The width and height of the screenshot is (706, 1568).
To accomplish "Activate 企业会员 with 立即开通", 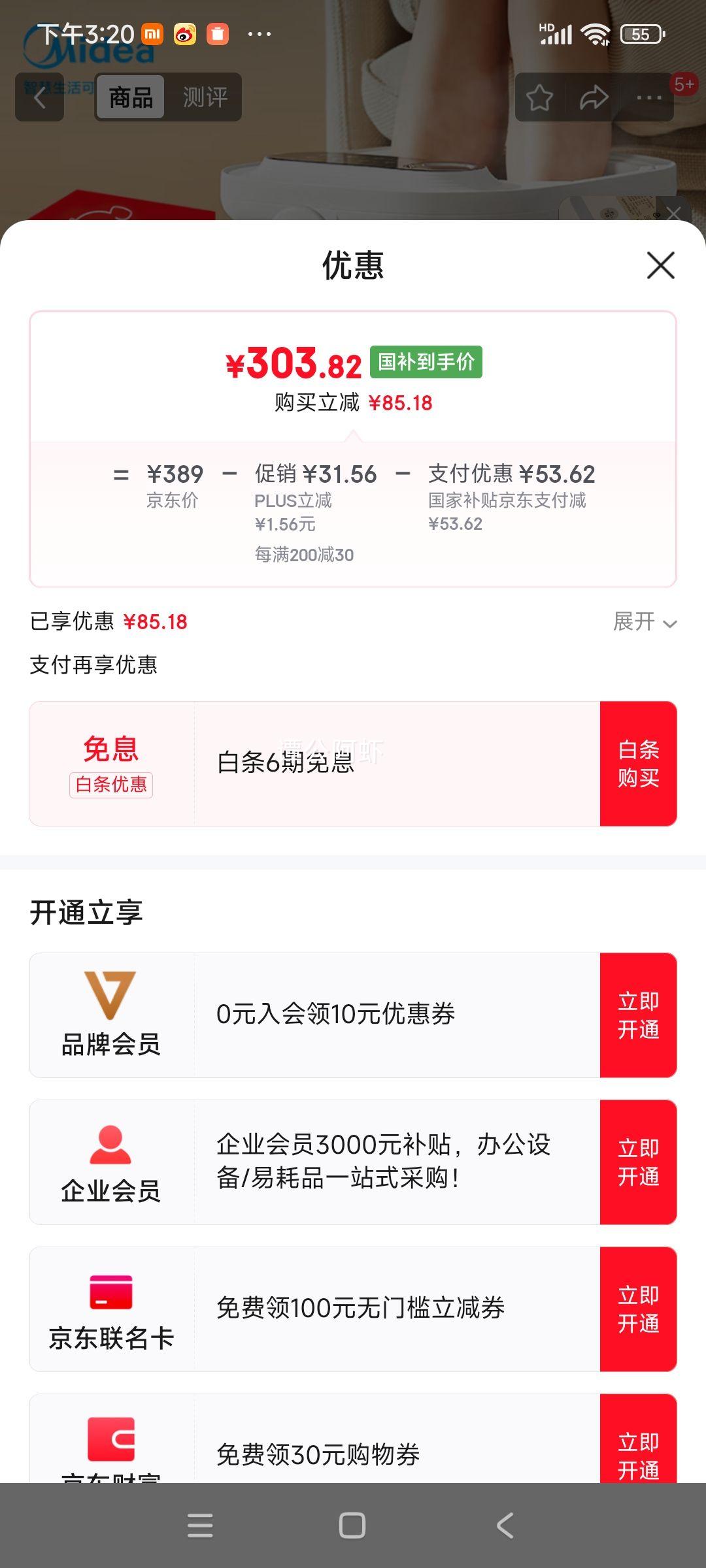I will point(638,1162).
